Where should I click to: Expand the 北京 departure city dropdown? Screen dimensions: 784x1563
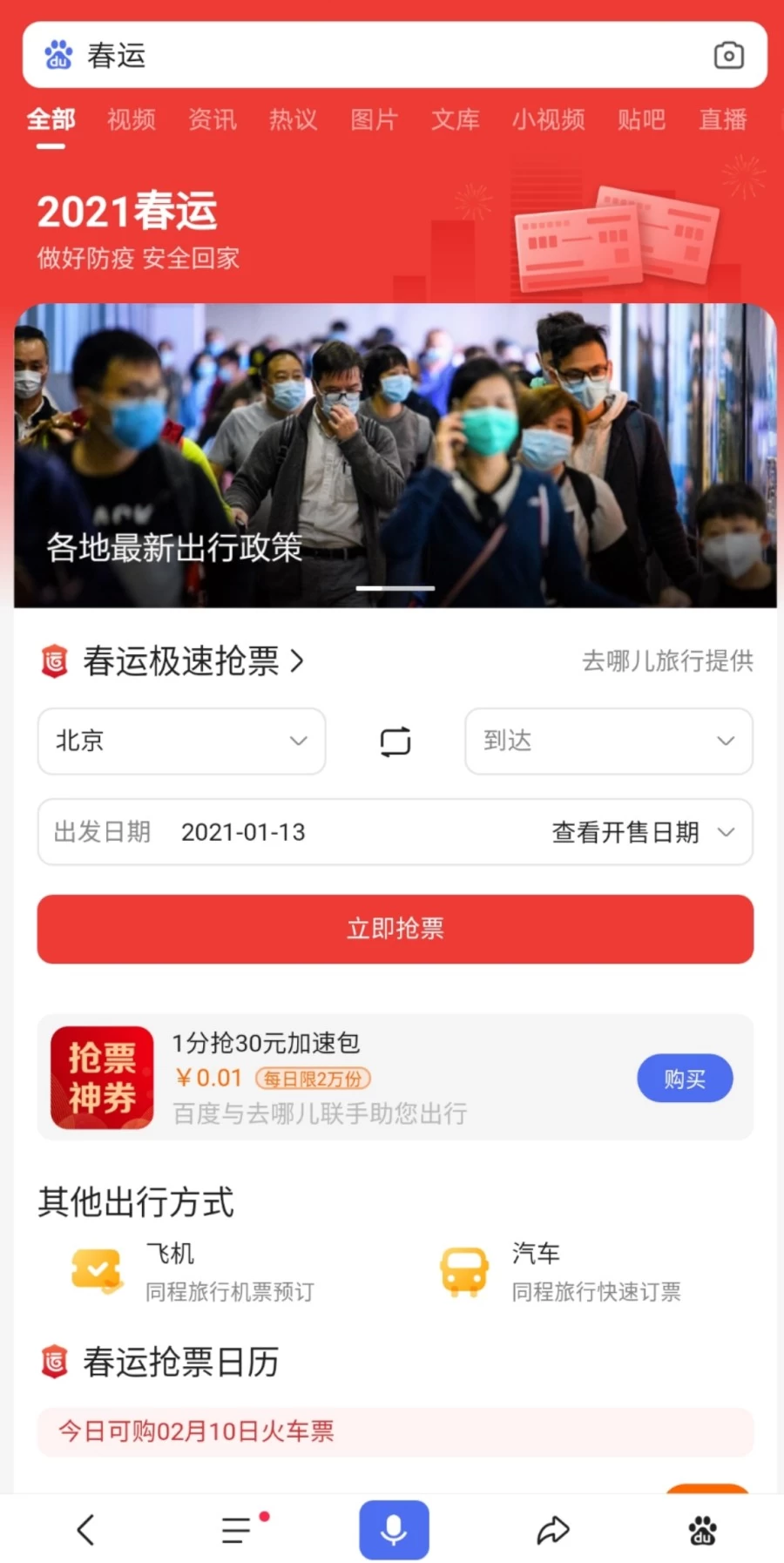click(181, 741)
